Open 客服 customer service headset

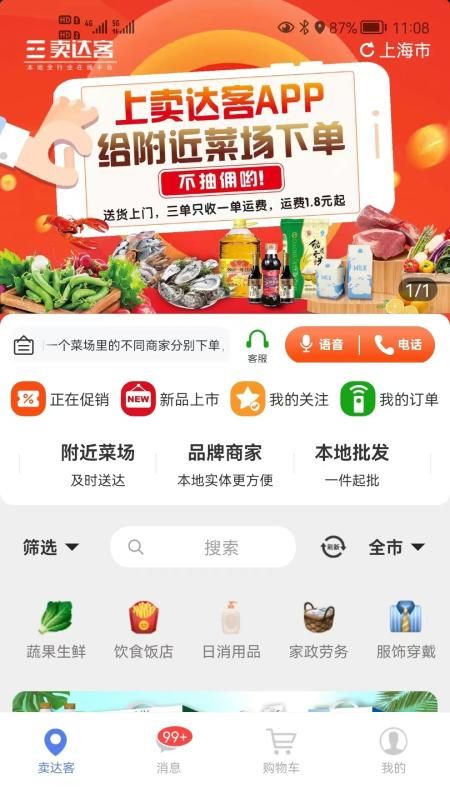(257, 346)
